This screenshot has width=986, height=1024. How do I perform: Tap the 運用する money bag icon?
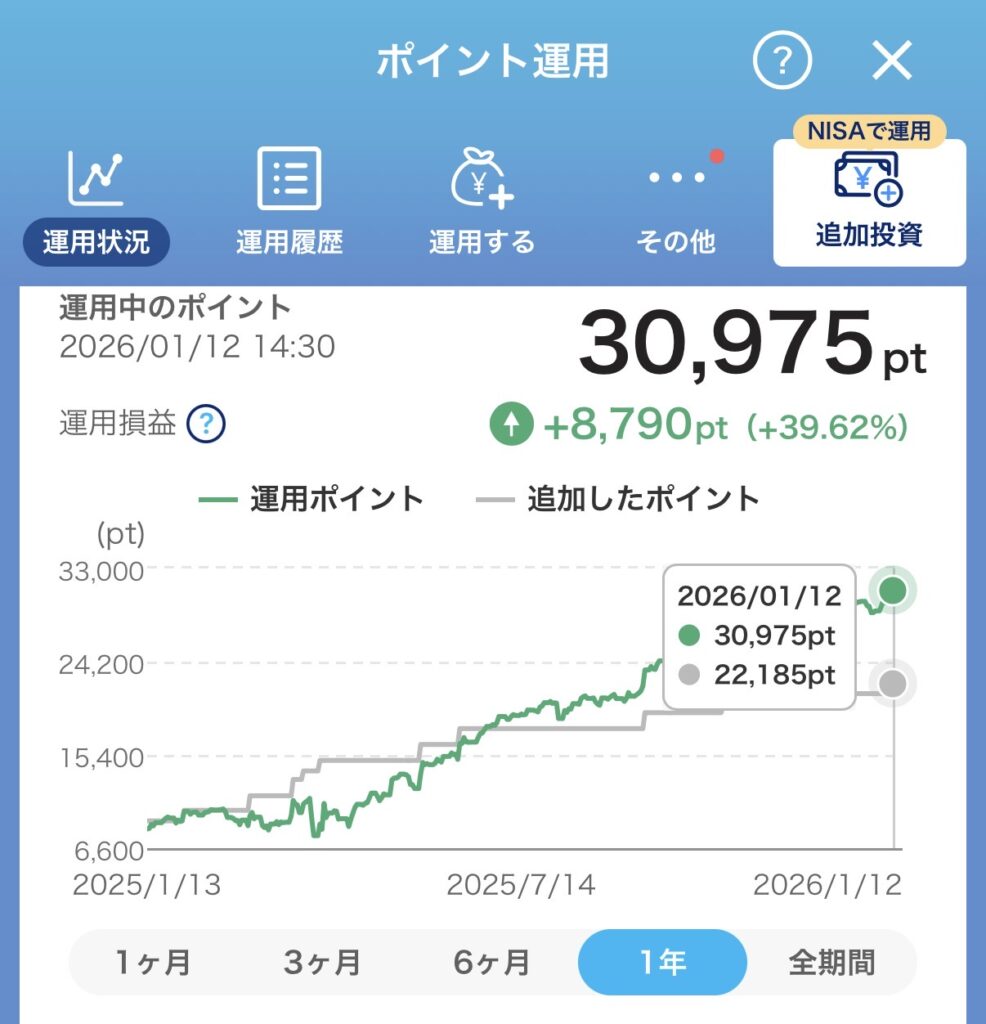pyautogui.click(x=481, y=180)
